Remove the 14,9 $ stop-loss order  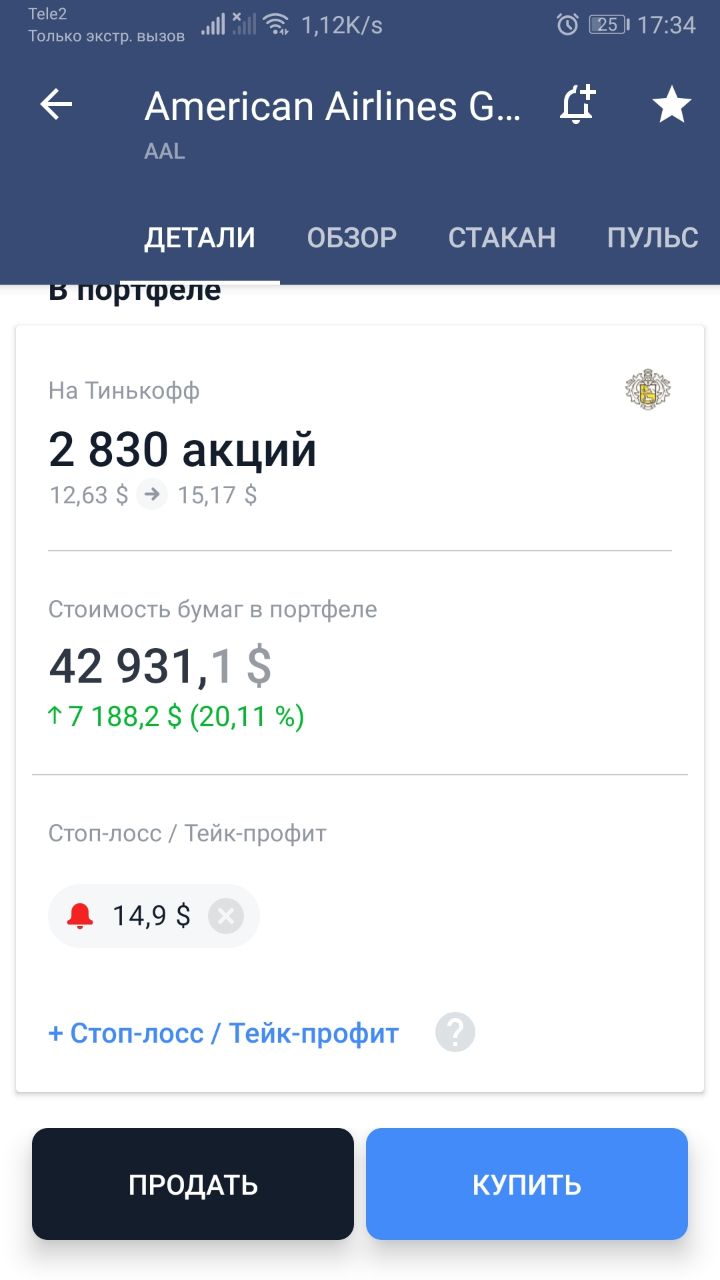[x=226, y=916]
